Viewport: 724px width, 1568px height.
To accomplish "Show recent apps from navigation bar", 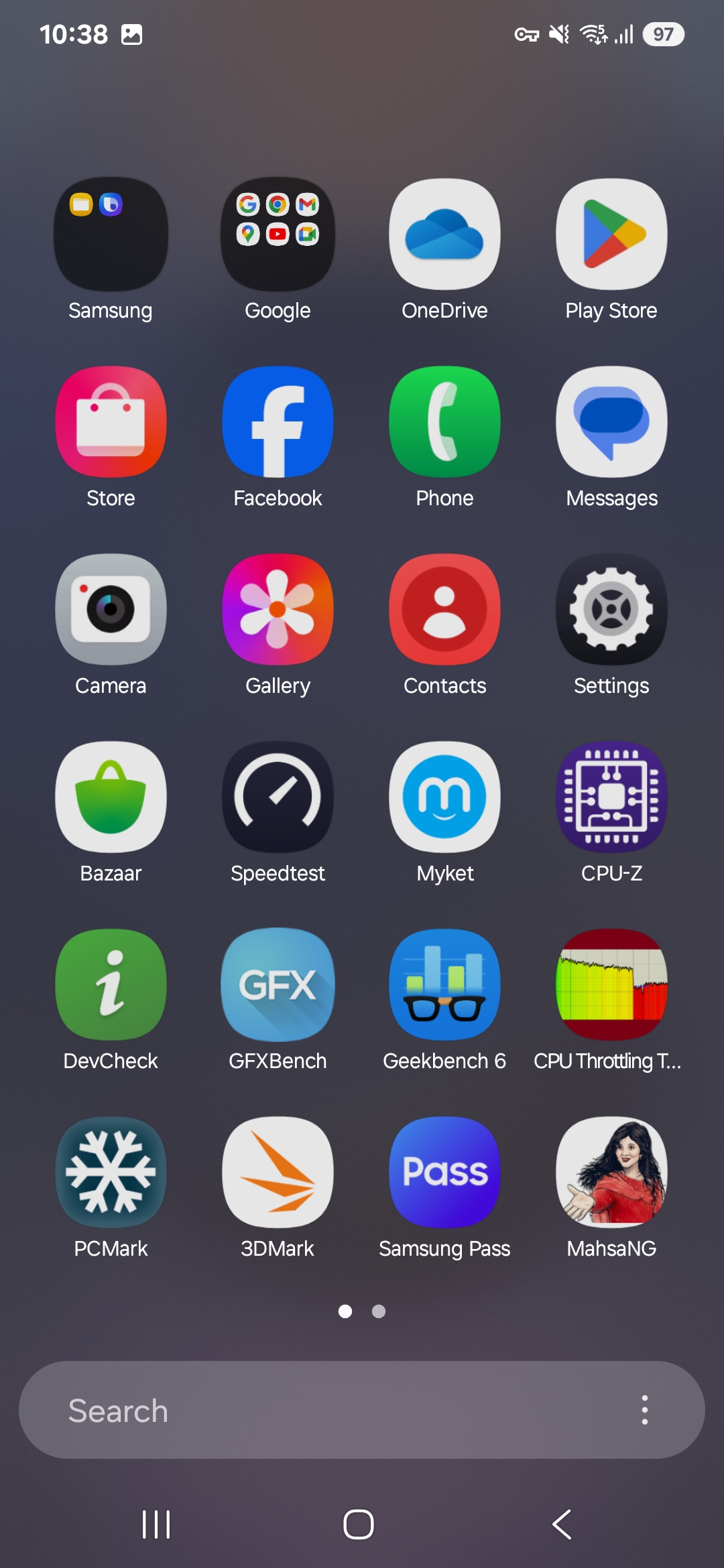I will click(x=156, y=1524).
